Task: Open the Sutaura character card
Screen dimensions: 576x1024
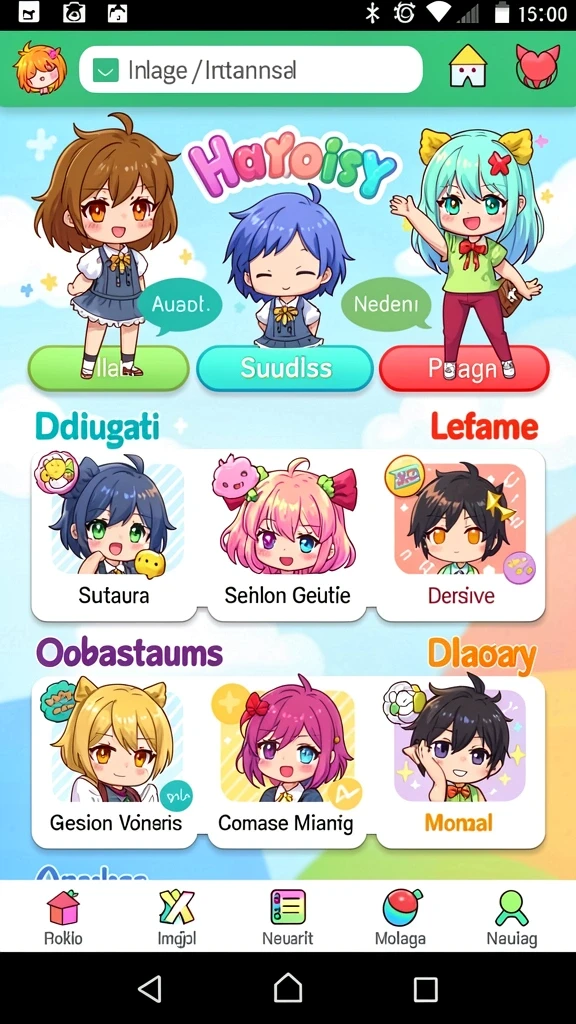Action: click(114, 536)
